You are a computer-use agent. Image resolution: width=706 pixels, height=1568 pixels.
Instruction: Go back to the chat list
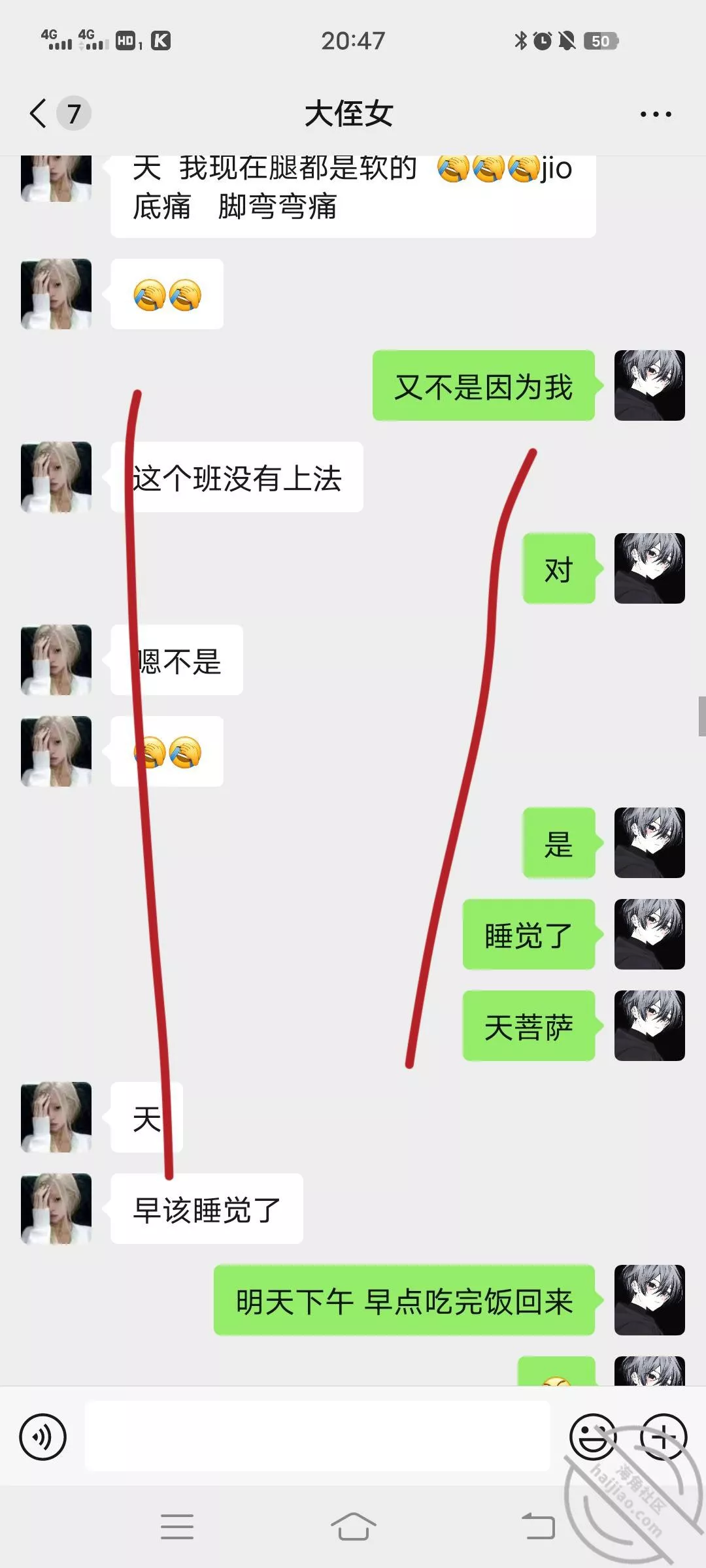(39, 114)
